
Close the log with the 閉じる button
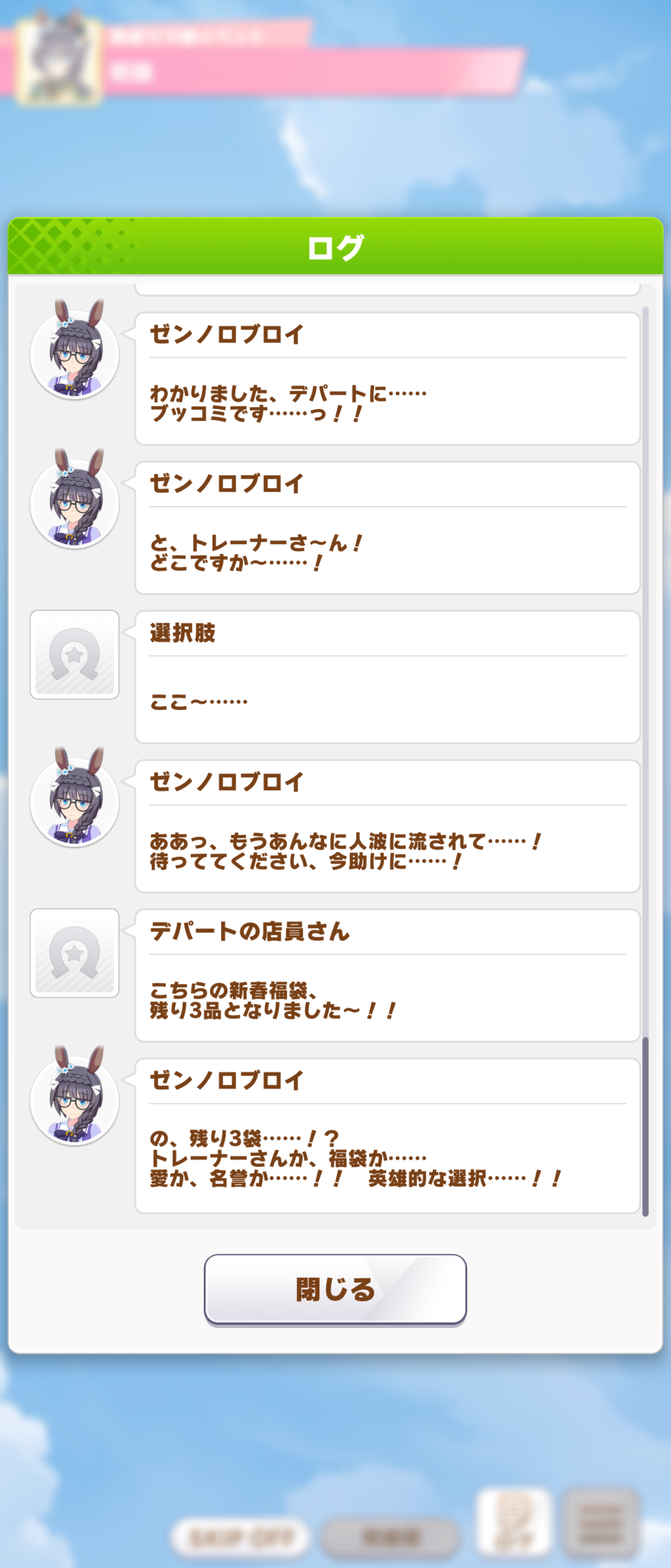335,1289
